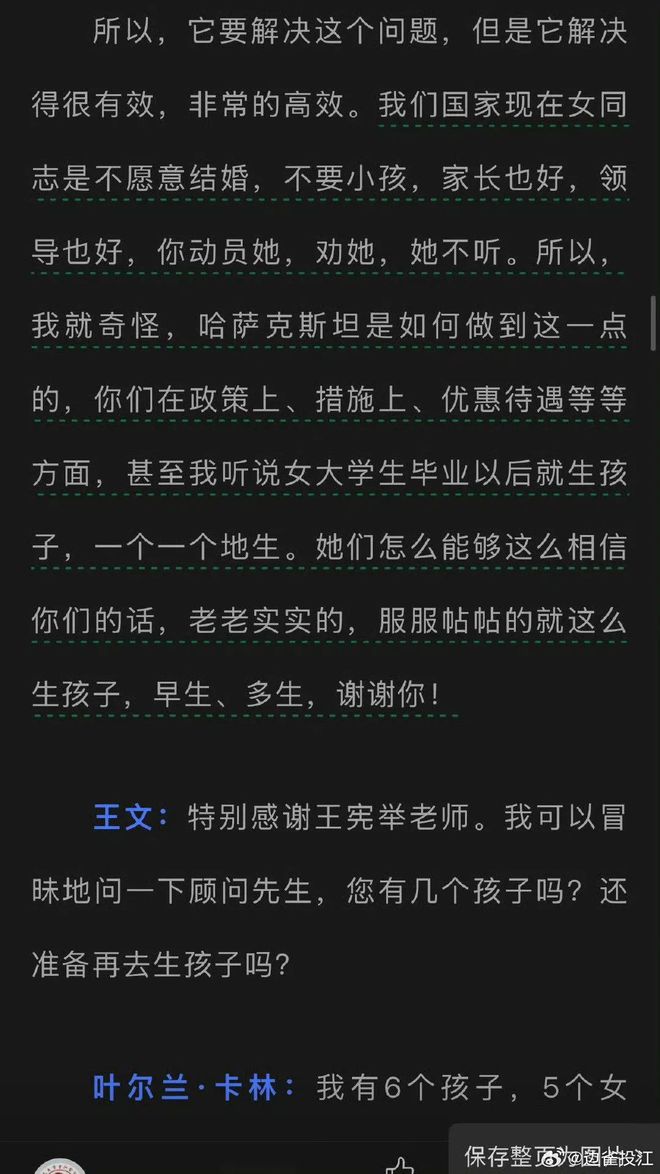Tap the thumbs-up icon at the bottom
Screen dimensions: 660x1174
click(402, 1166)
